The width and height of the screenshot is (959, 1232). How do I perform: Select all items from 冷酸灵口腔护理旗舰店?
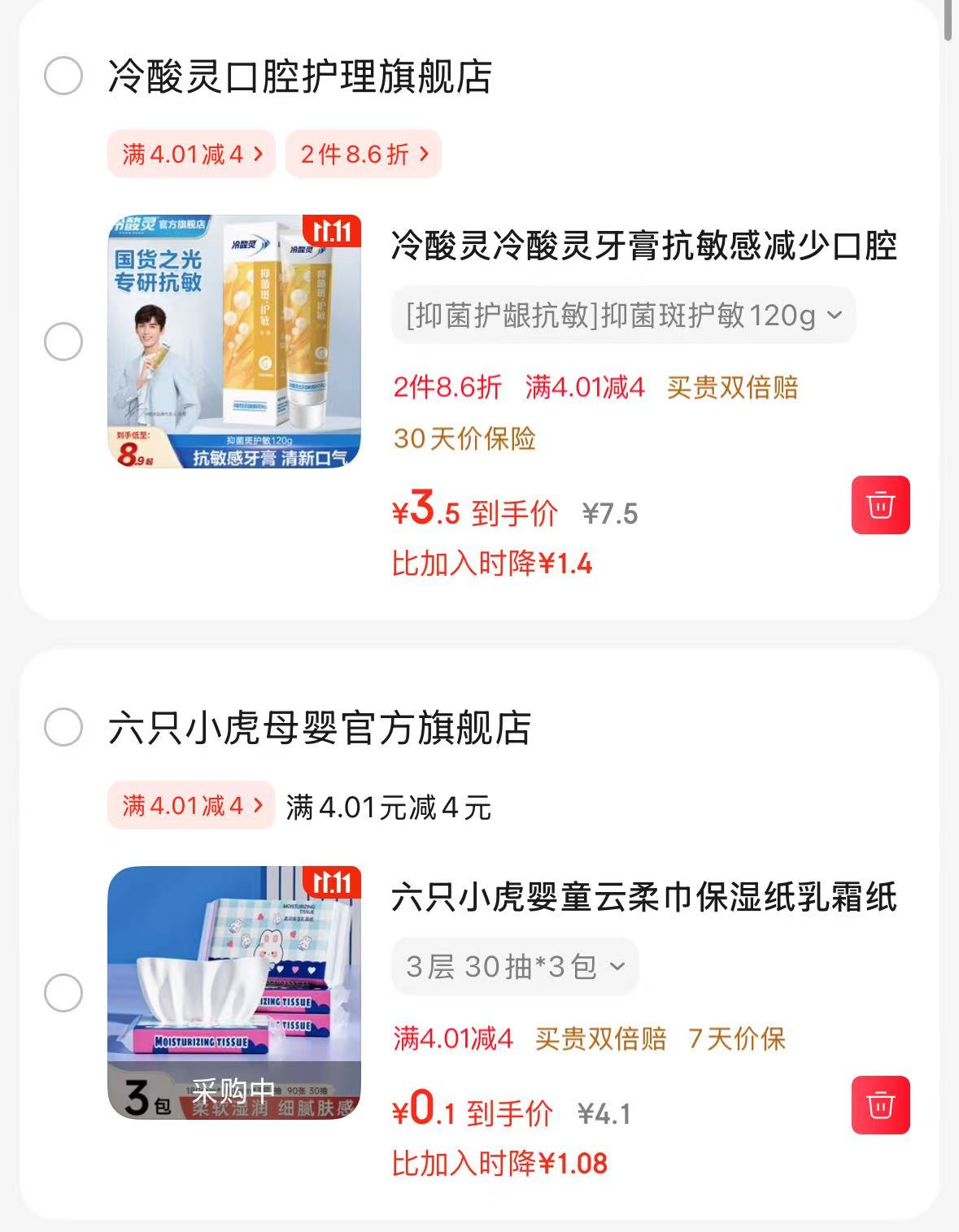pos(63,76)
